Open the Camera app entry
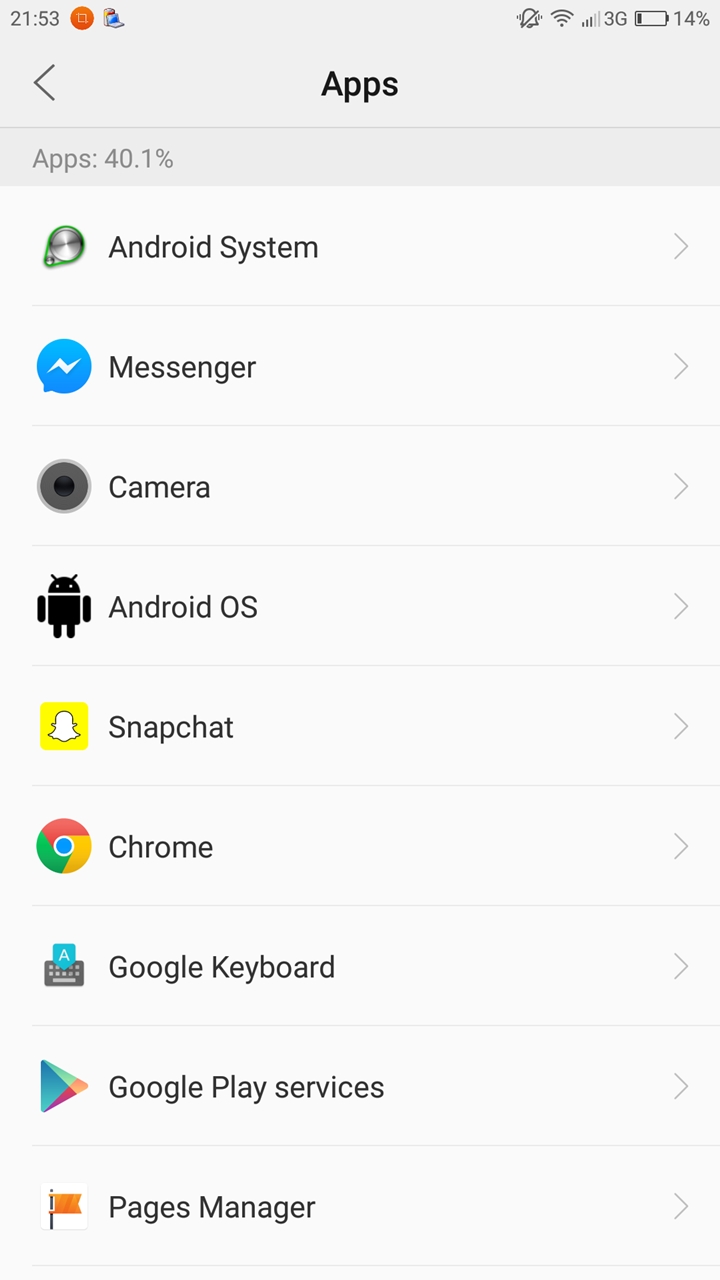This screenshot has height=1280, width=720. point(360,487)
